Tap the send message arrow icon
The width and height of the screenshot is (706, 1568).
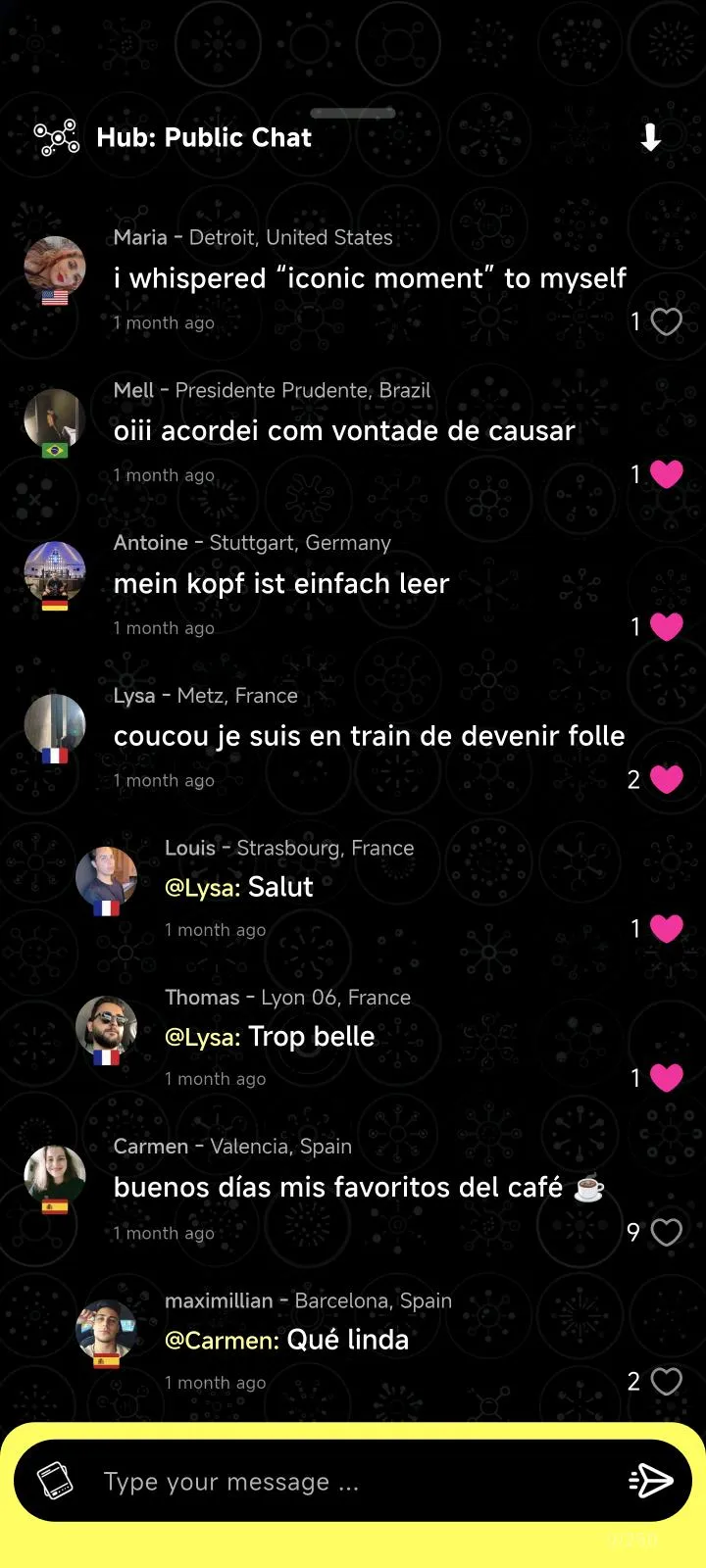(x=652, y=1482)
